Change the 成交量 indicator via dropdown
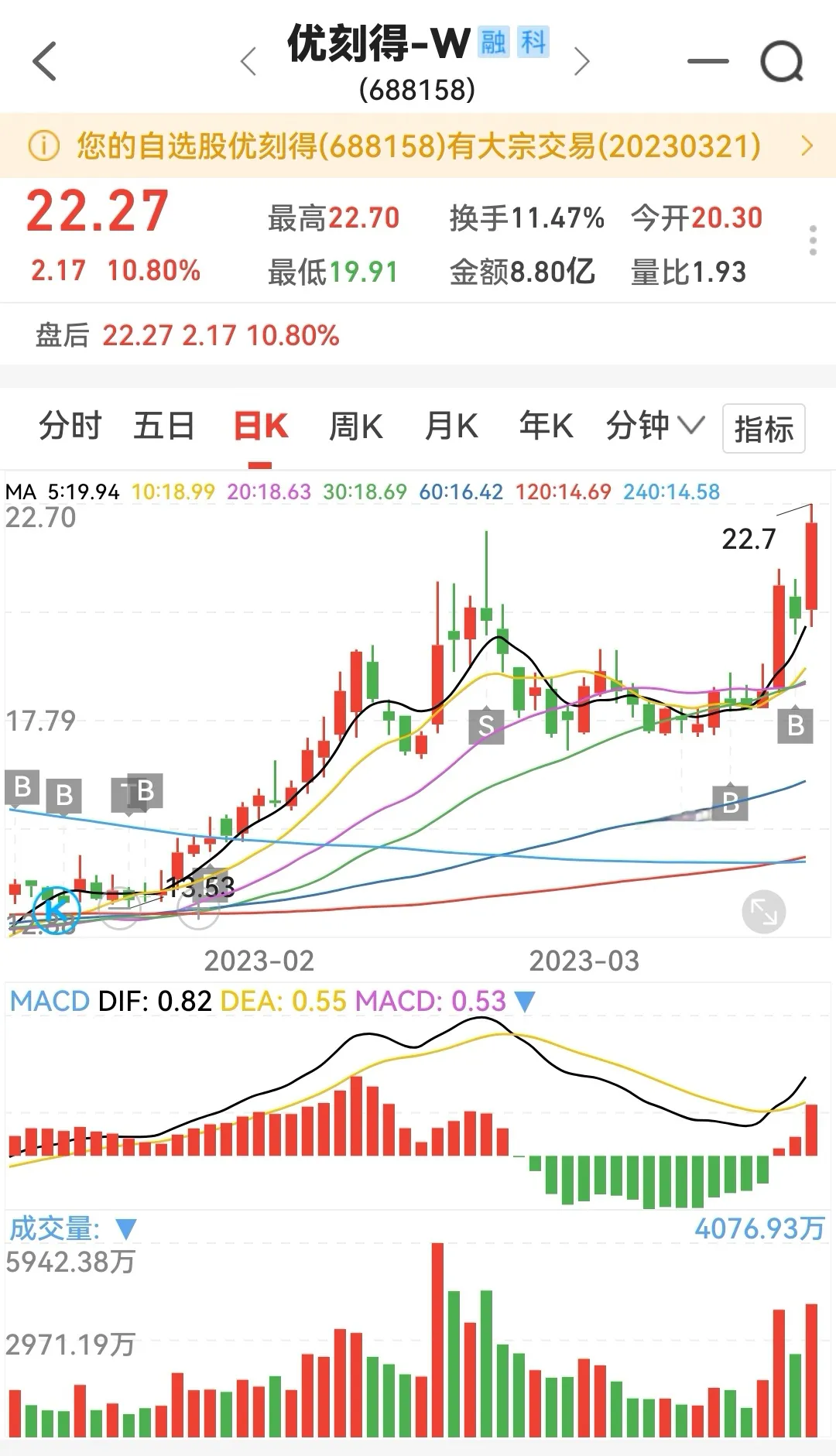Image resolution: width=836 pixels, height=1456 pixels. coord(126,1229)
